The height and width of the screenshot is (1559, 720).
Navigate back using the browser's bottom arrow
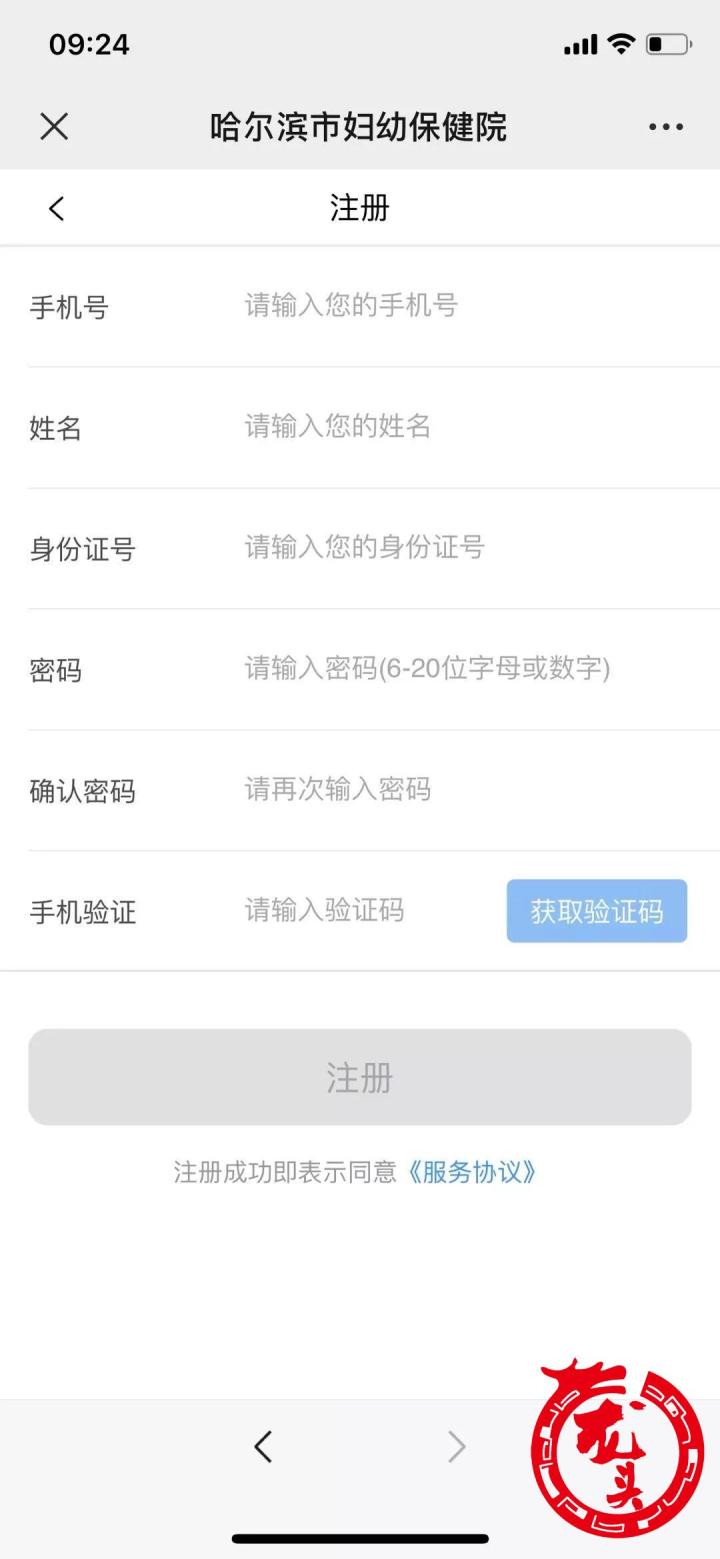(263, 1446)
